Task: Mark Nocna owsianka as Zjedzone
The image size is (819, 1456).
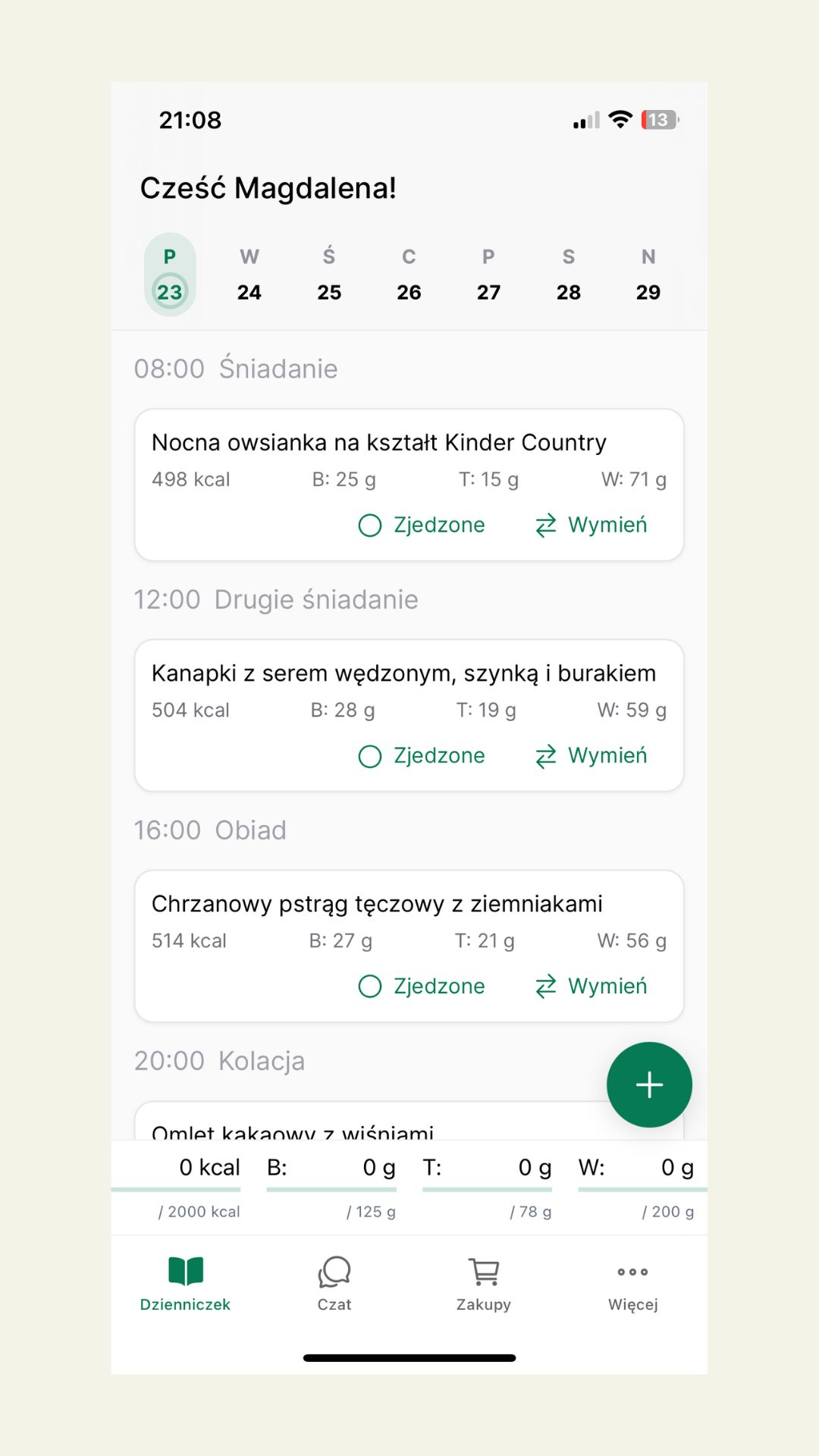Action: [x=422, y=525]
